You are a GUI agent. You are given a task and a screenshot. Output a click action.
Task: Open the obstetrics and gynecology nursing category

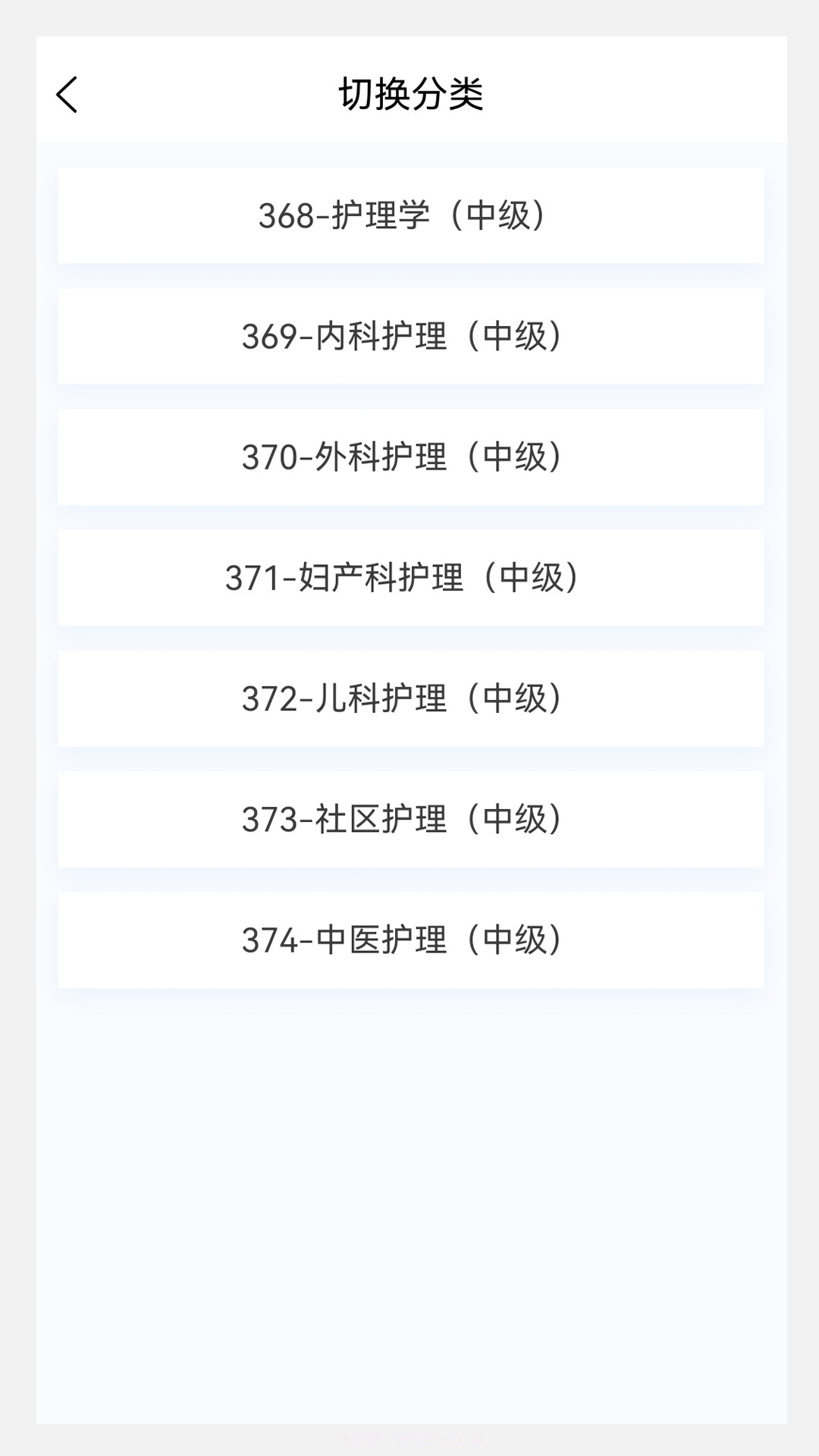tap(409, 578)
